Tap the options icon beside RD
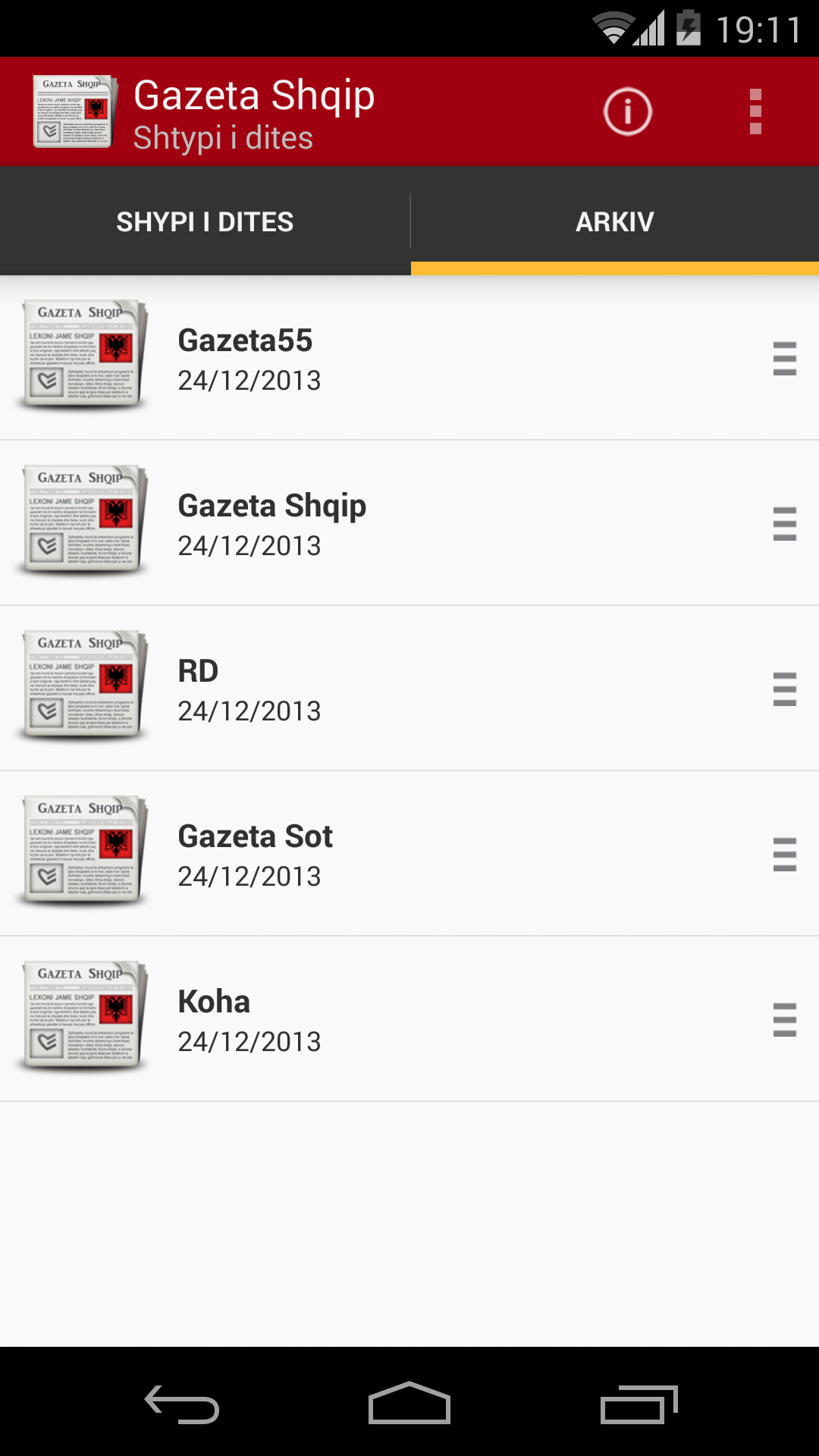Screen dimensions: 819x1456 click(784, 689)
